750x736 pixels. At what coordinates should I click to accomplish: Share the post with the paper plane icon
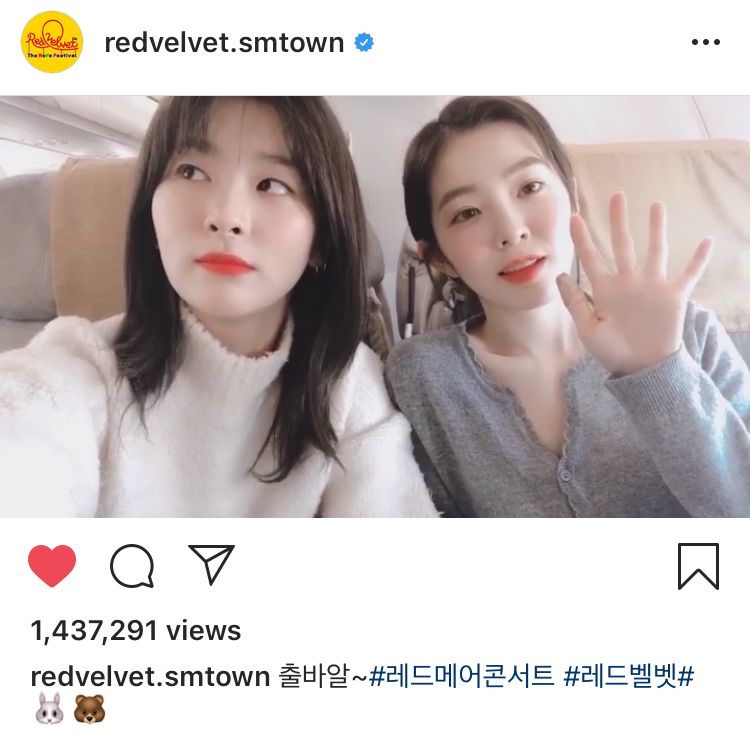(211, 564)
